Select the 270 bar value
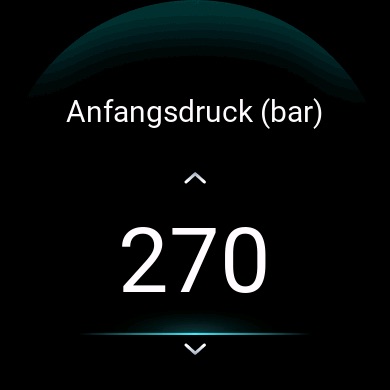 tap(194, 260)
